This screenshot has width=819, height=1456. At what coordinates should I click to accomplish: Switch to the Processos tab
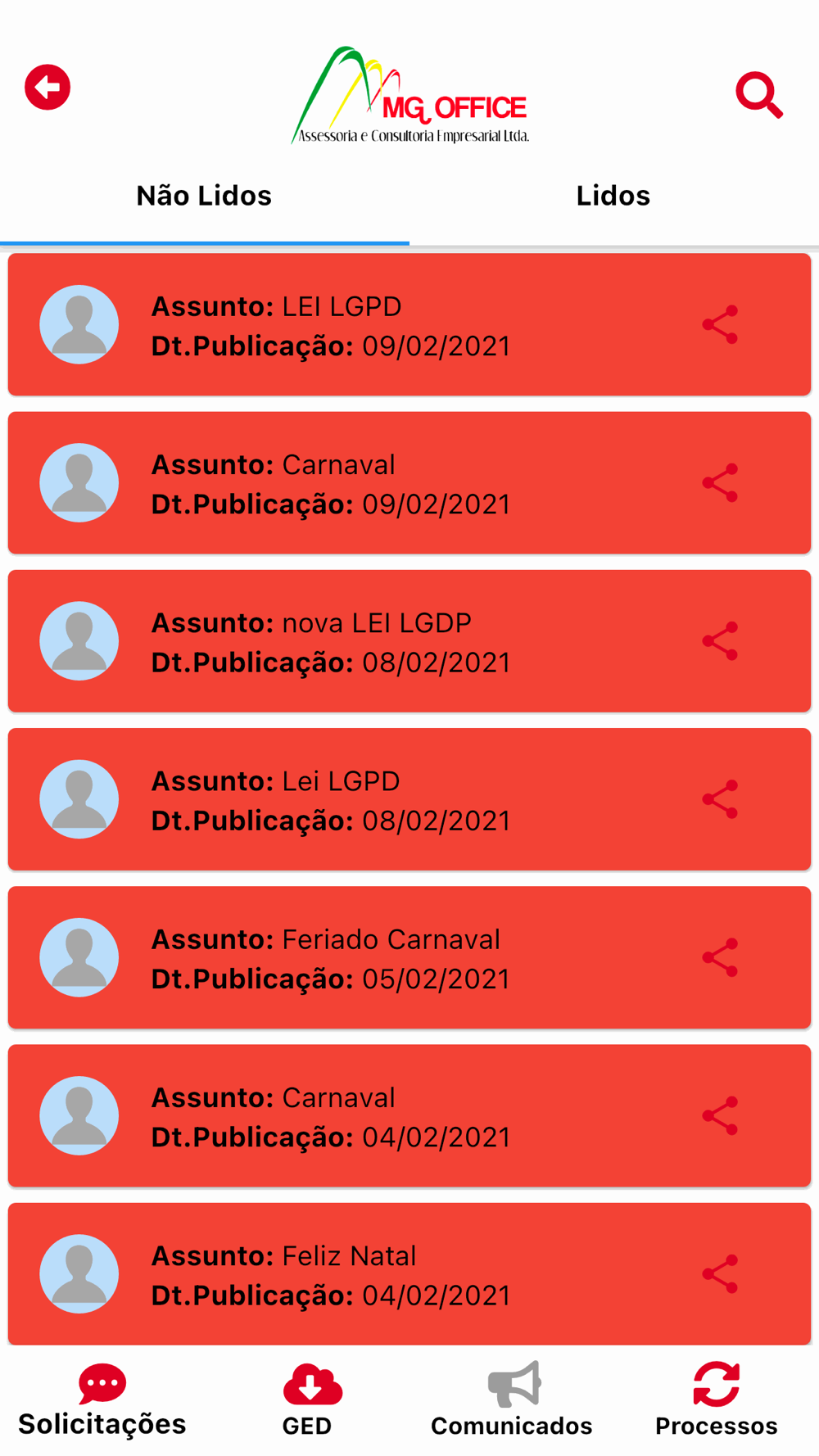click(717, 1400)
